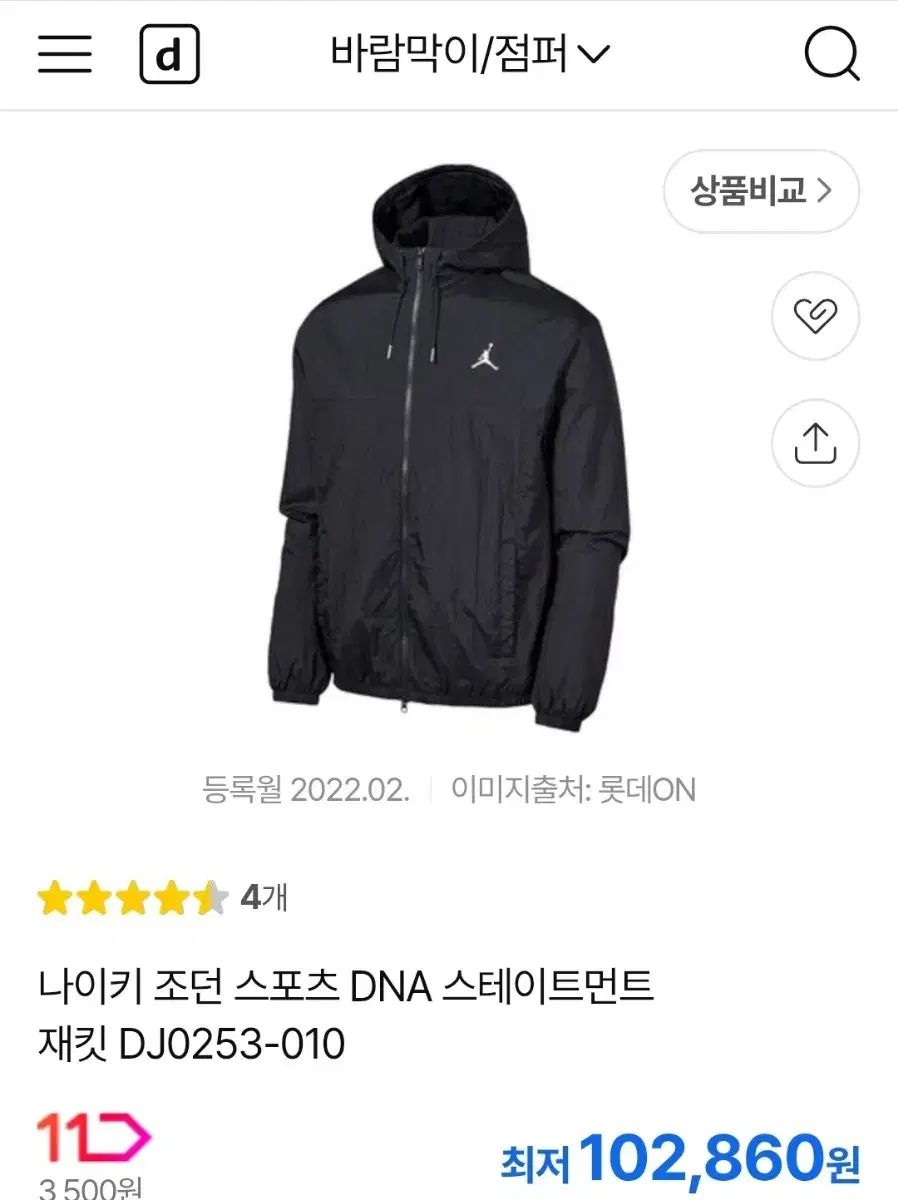The width and height of the screenshot is (898, 1200).
Task: Expand the 바람막이/점퍼 category dropdown
Action: pos(469,54)
